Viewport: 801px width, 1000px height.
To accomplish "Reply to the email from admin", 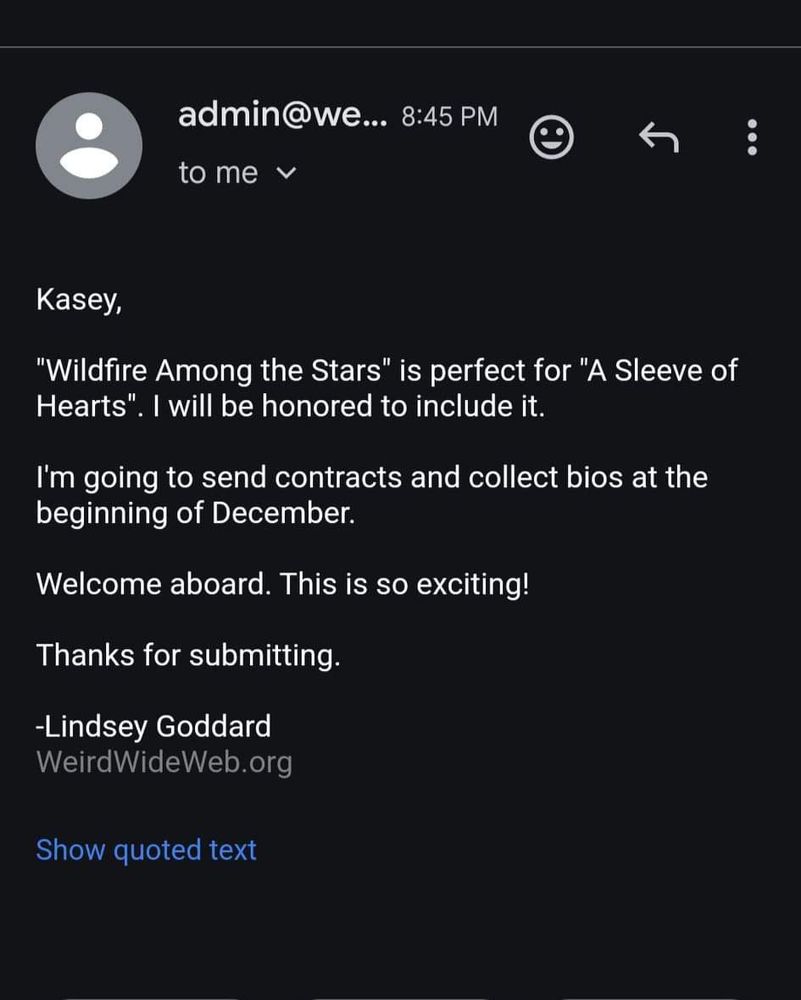I will coord(658,137).
